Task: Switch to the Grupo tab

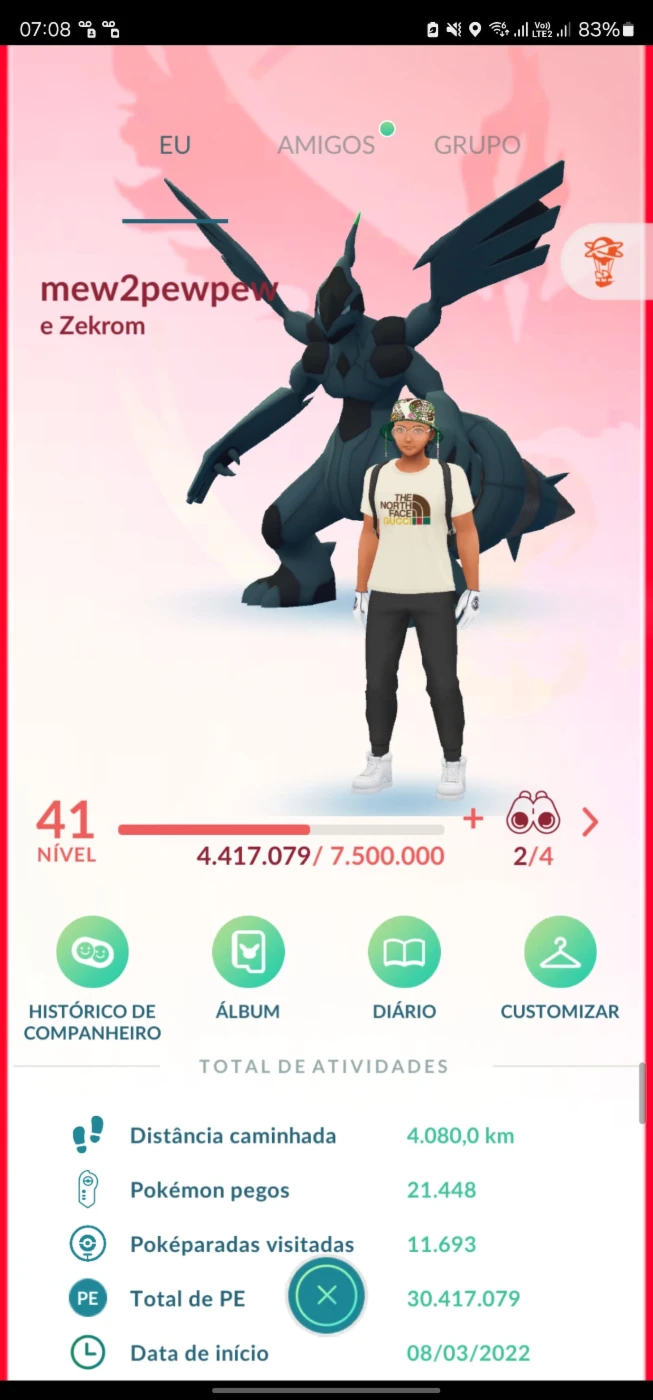Action: point(477,145)
